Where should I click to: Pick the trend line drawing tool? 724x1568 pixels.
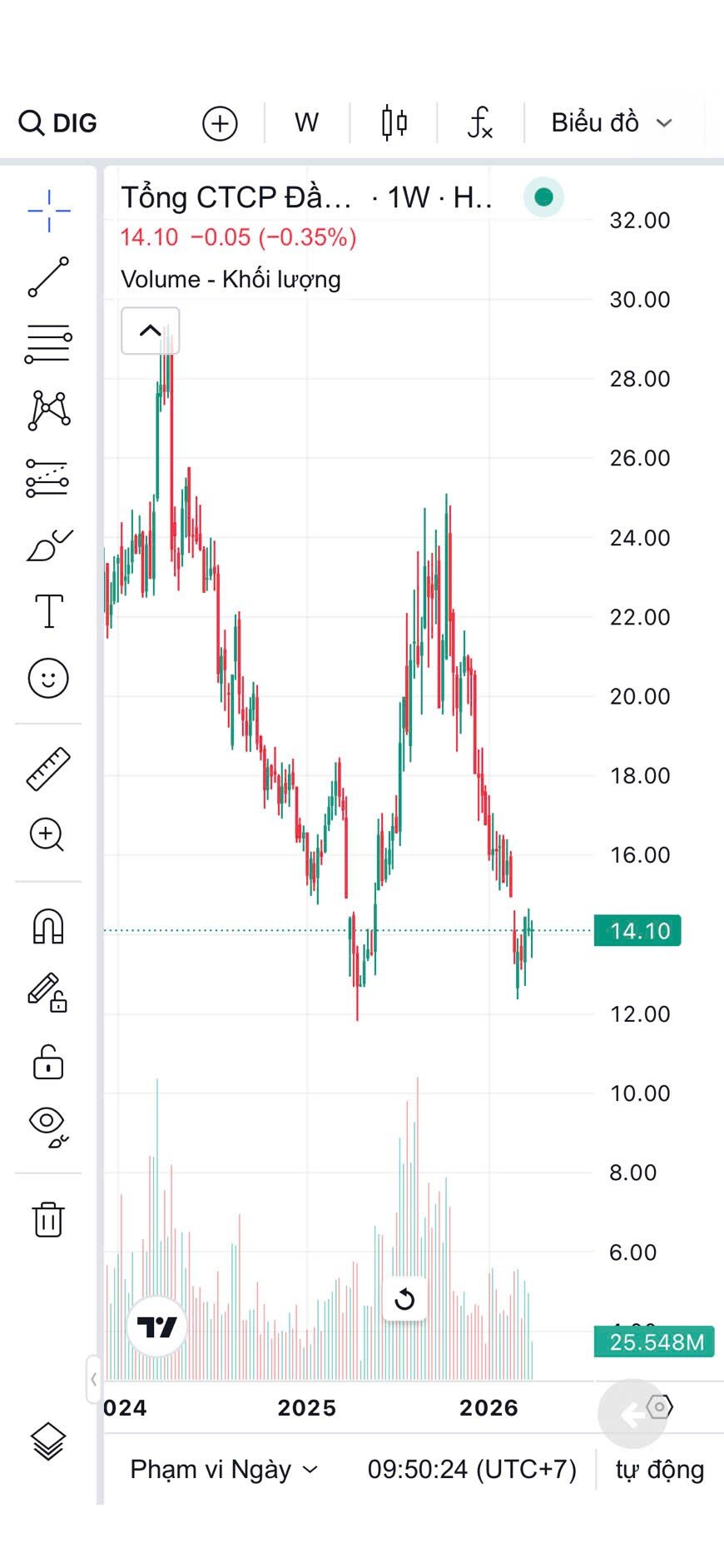click(49, 277)
